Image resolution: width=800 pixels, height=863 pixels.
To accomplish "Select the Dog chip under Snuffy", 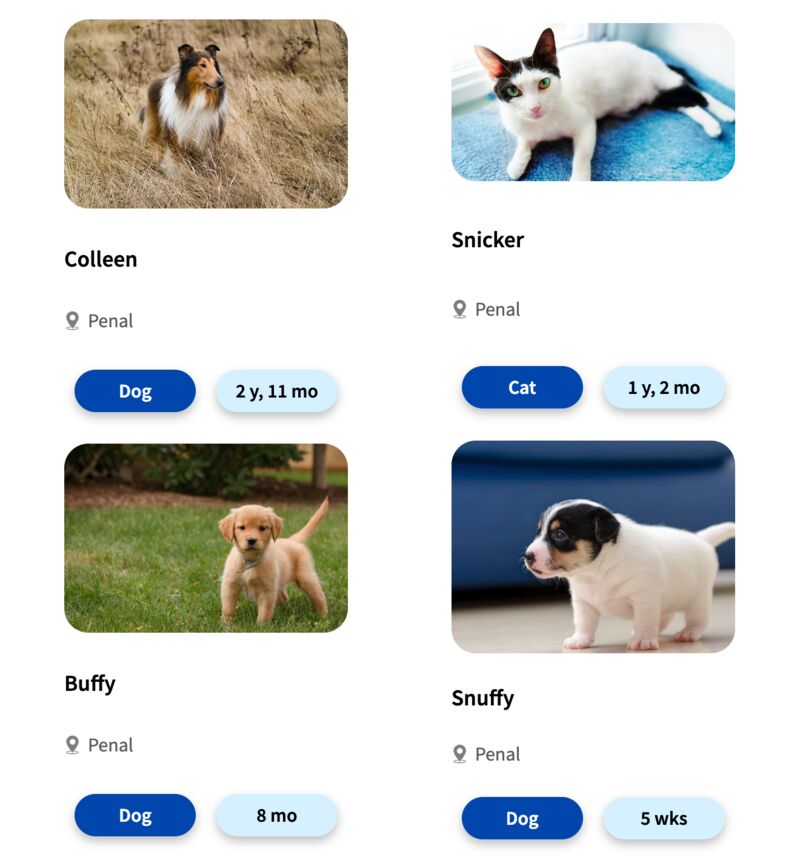I will pyautogui.click(x=522, y=818).
